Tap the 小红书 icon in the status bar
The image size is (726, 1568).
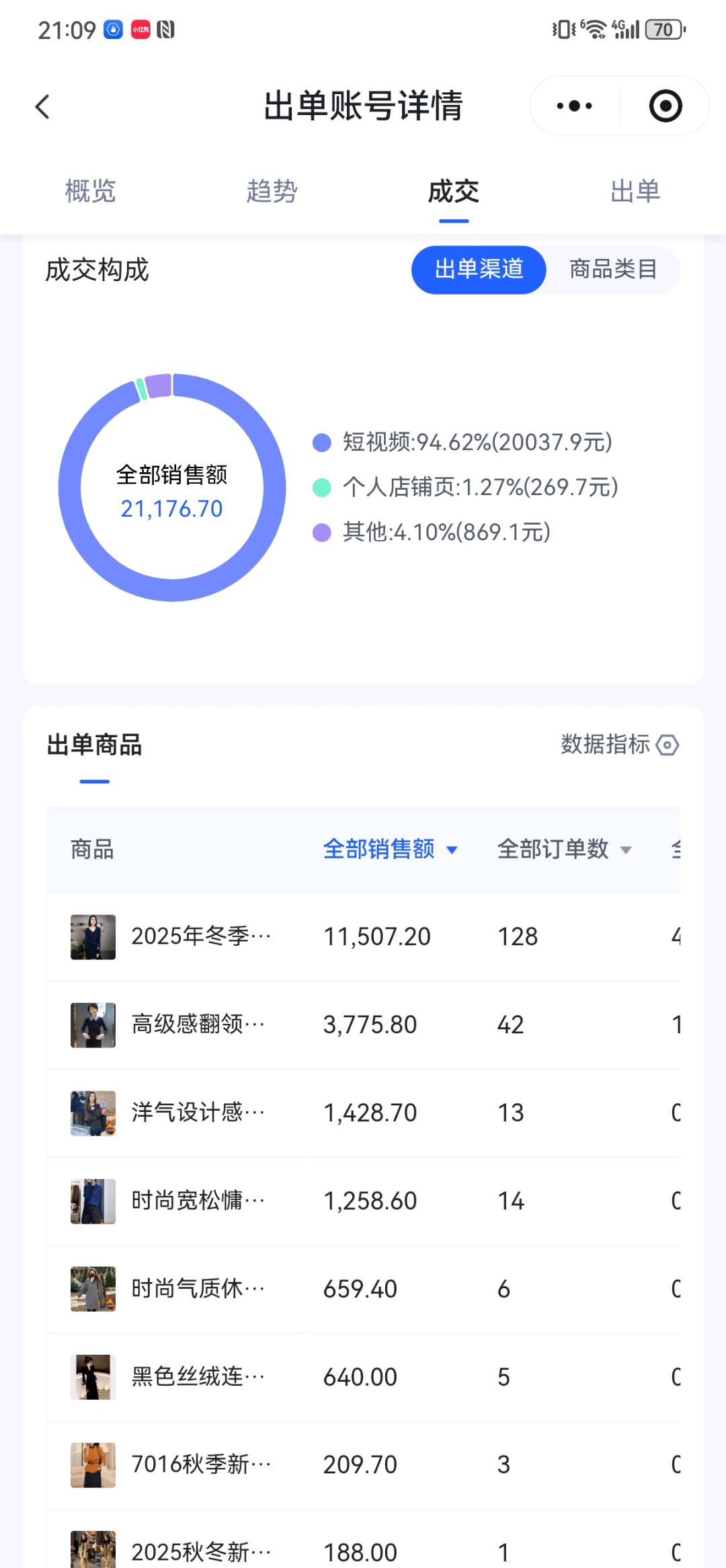pyautogui.click(x=140, y=29)
